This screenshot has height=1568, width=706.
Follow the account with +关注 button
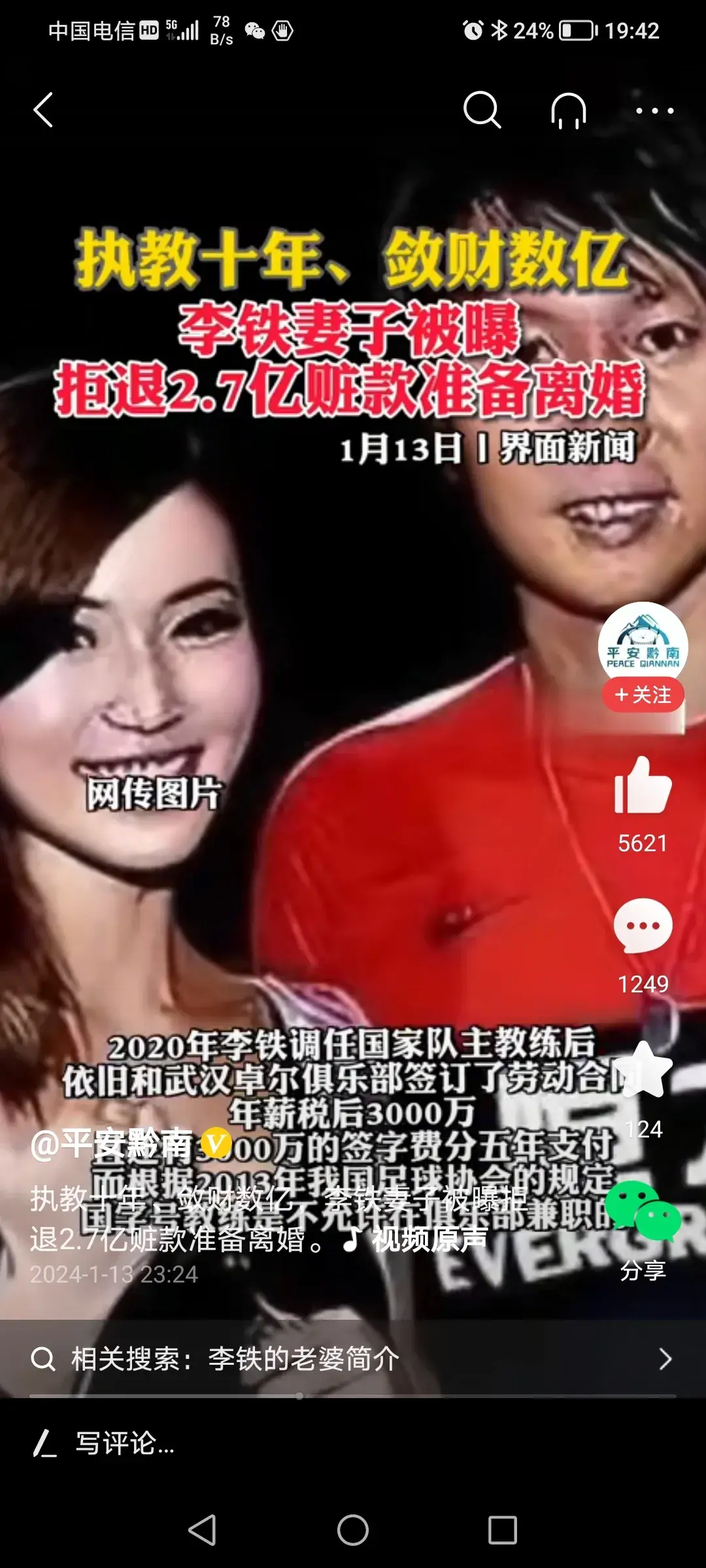[643, 694]
